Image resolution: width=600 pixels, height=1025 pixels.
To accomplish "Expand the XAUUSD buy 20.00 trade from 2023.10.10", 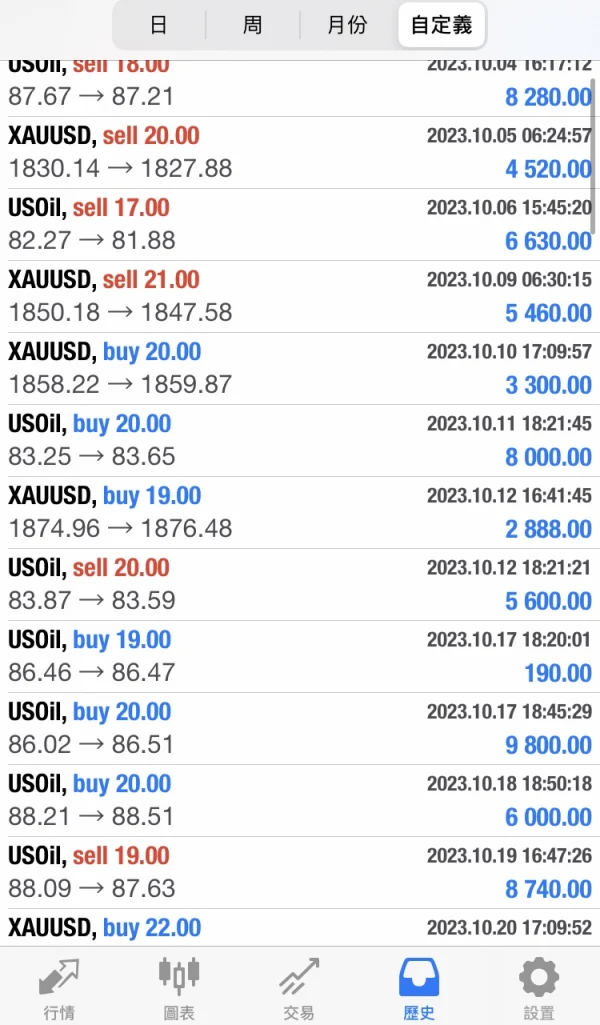I will pyautogui.click(x=300, y=368).
